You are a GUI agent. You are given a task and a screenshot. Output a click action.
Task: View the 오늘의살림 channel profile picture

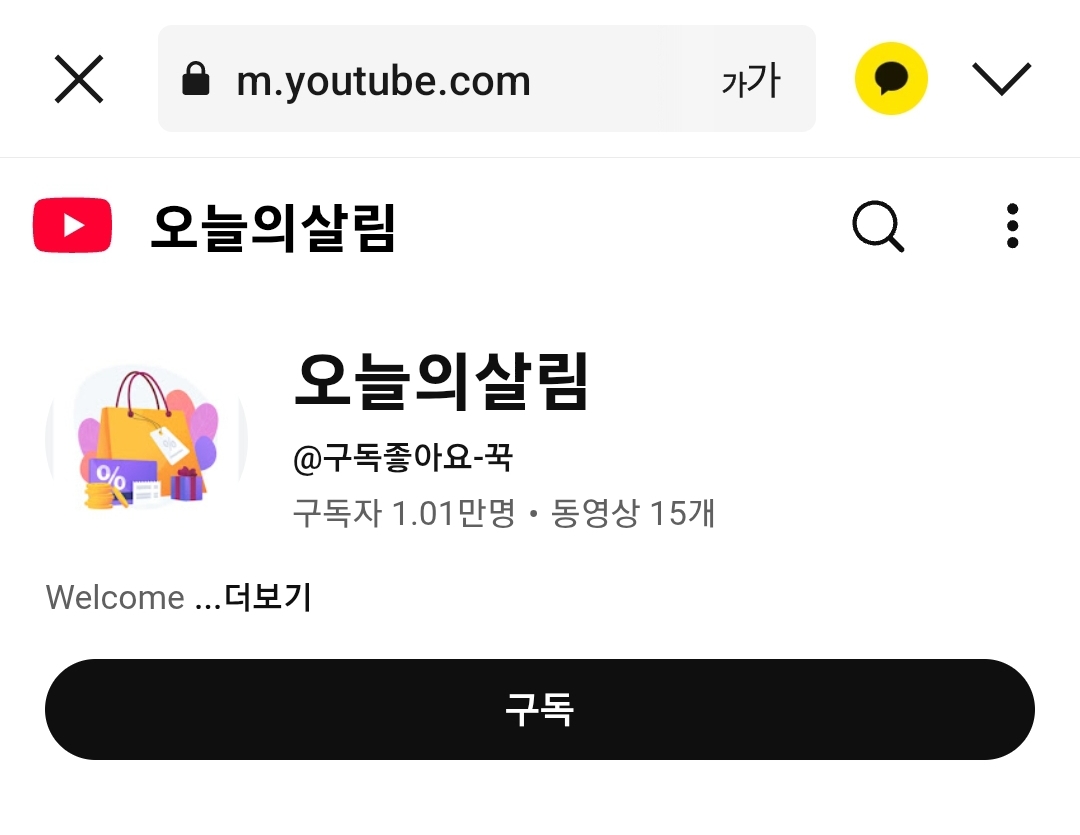(146, 439)
